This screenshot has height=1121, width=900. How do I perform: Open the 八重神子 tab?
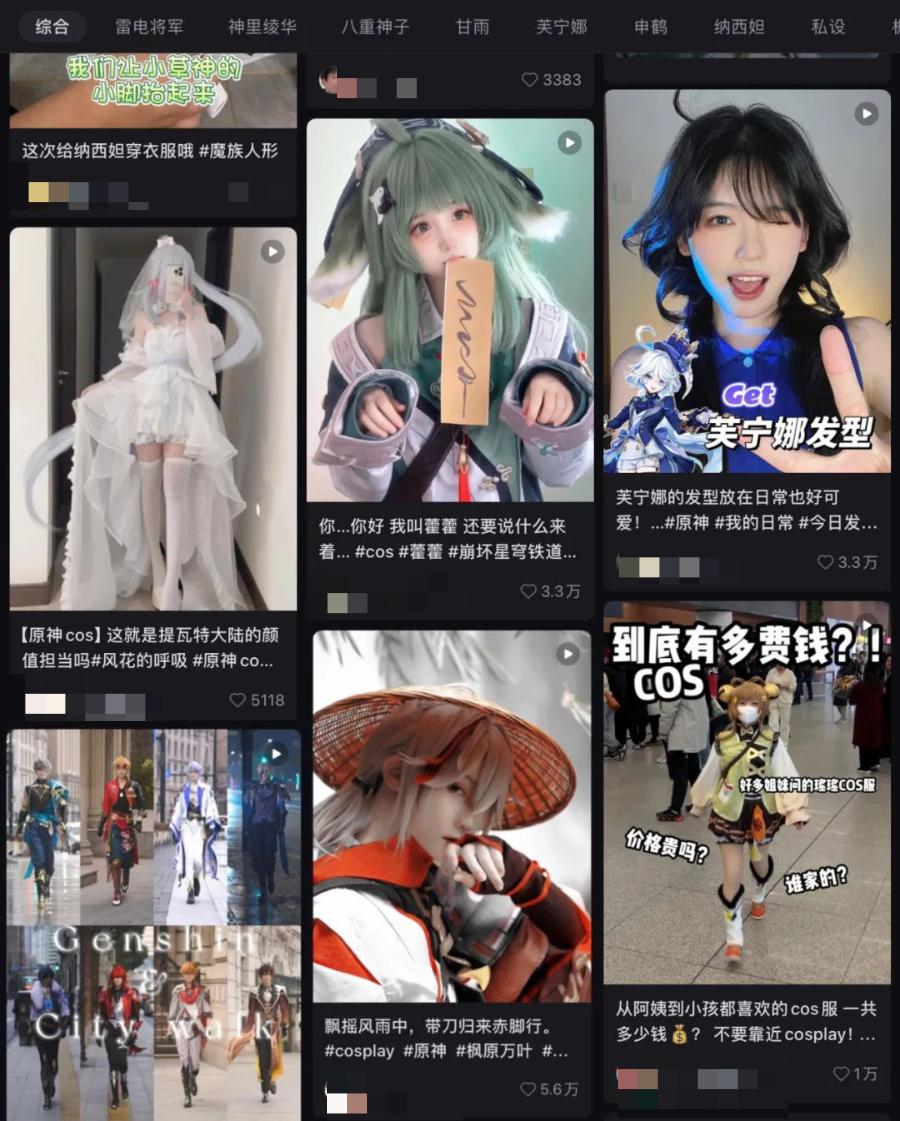pyautogui.click(x=375, y=26)
